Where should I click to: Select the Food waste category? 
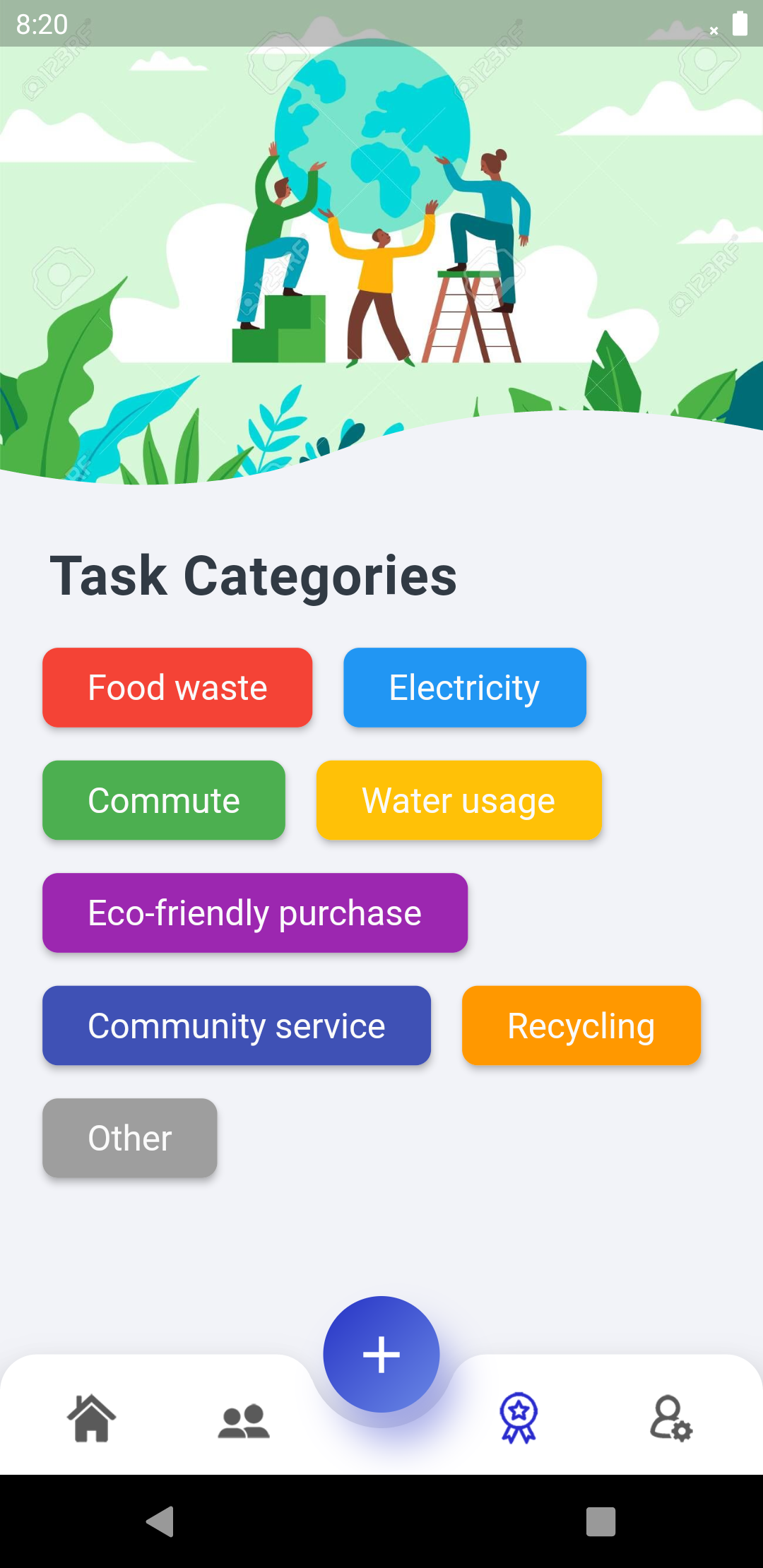(177, 687)
